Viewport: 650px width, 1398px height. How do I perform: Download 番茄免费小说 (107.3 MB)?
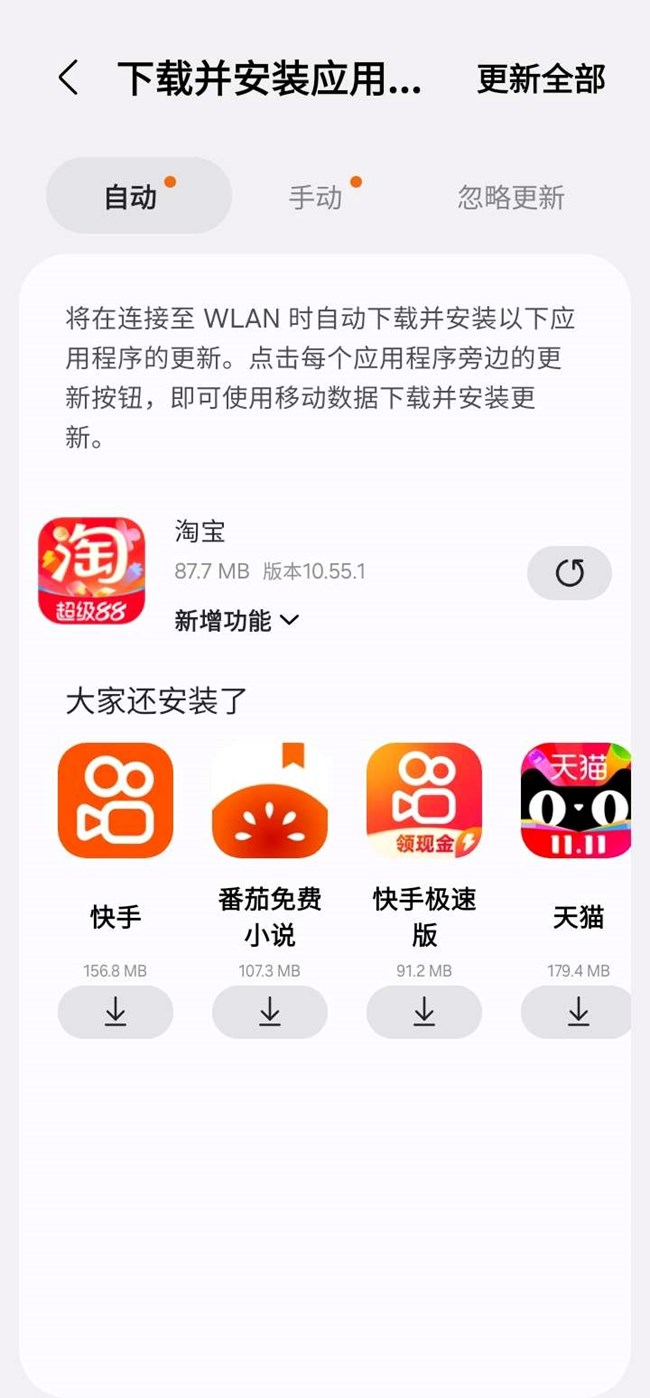pyautogui.click(x=270, y=1012)
